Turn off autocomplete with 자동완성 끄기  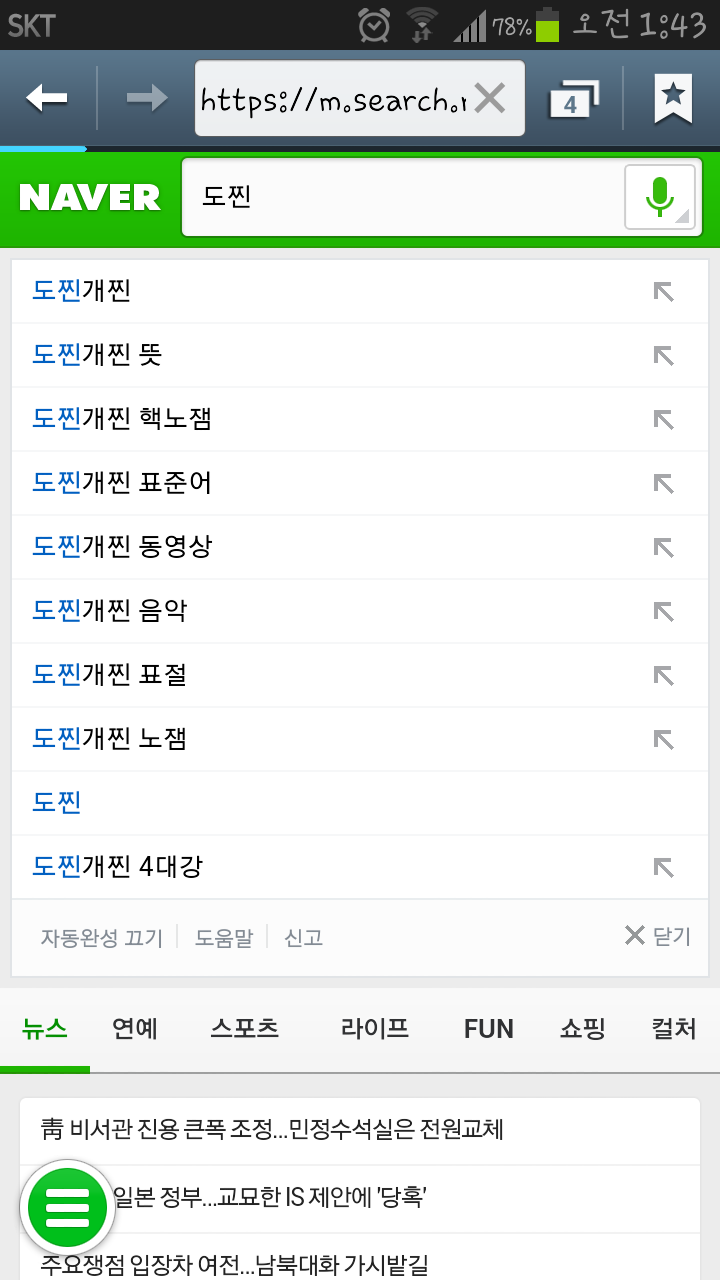[x=101, y=938]
